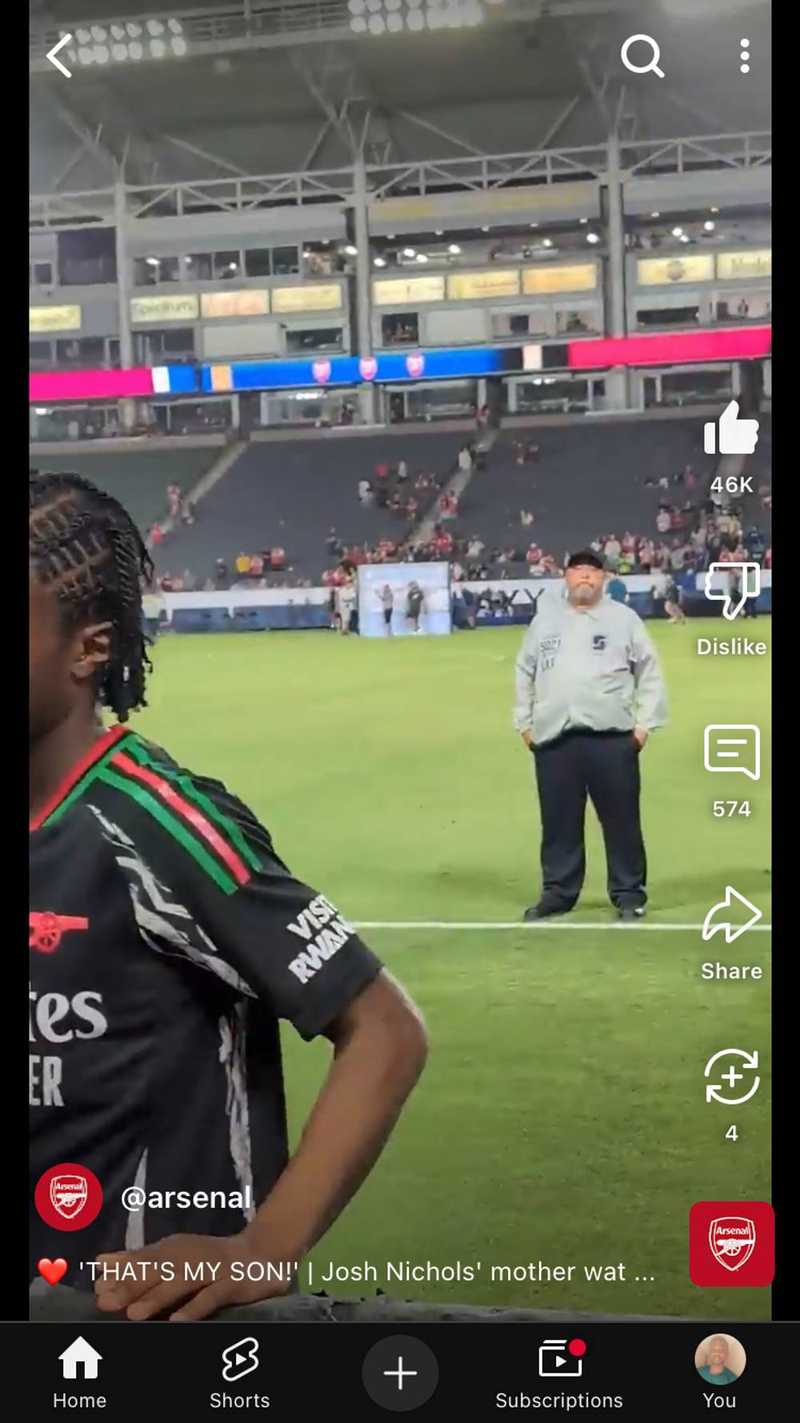Open the Arsenal sound tile
This screenshot has height=1423, width=800.
click(731, 1243)
